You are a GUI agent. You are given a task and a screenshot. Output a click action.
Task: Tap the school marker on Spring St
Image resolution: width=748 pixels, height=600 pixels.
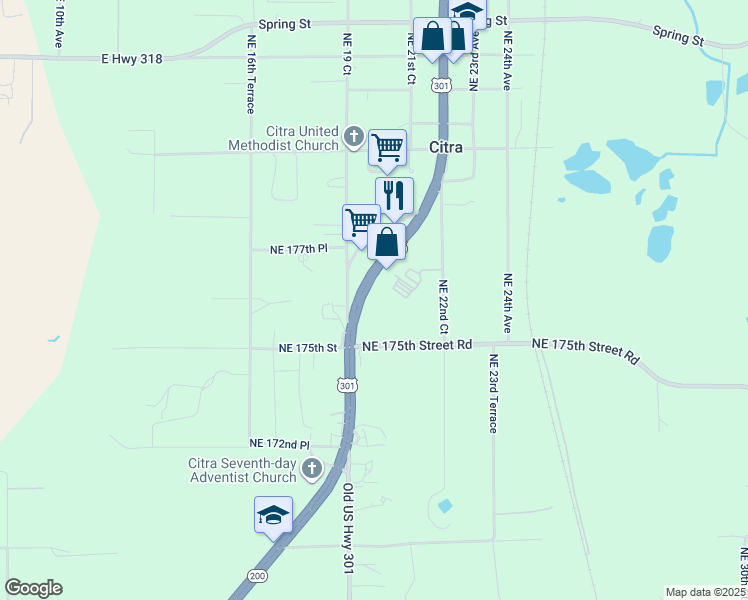pyautogui.click(x=467, y=10)
